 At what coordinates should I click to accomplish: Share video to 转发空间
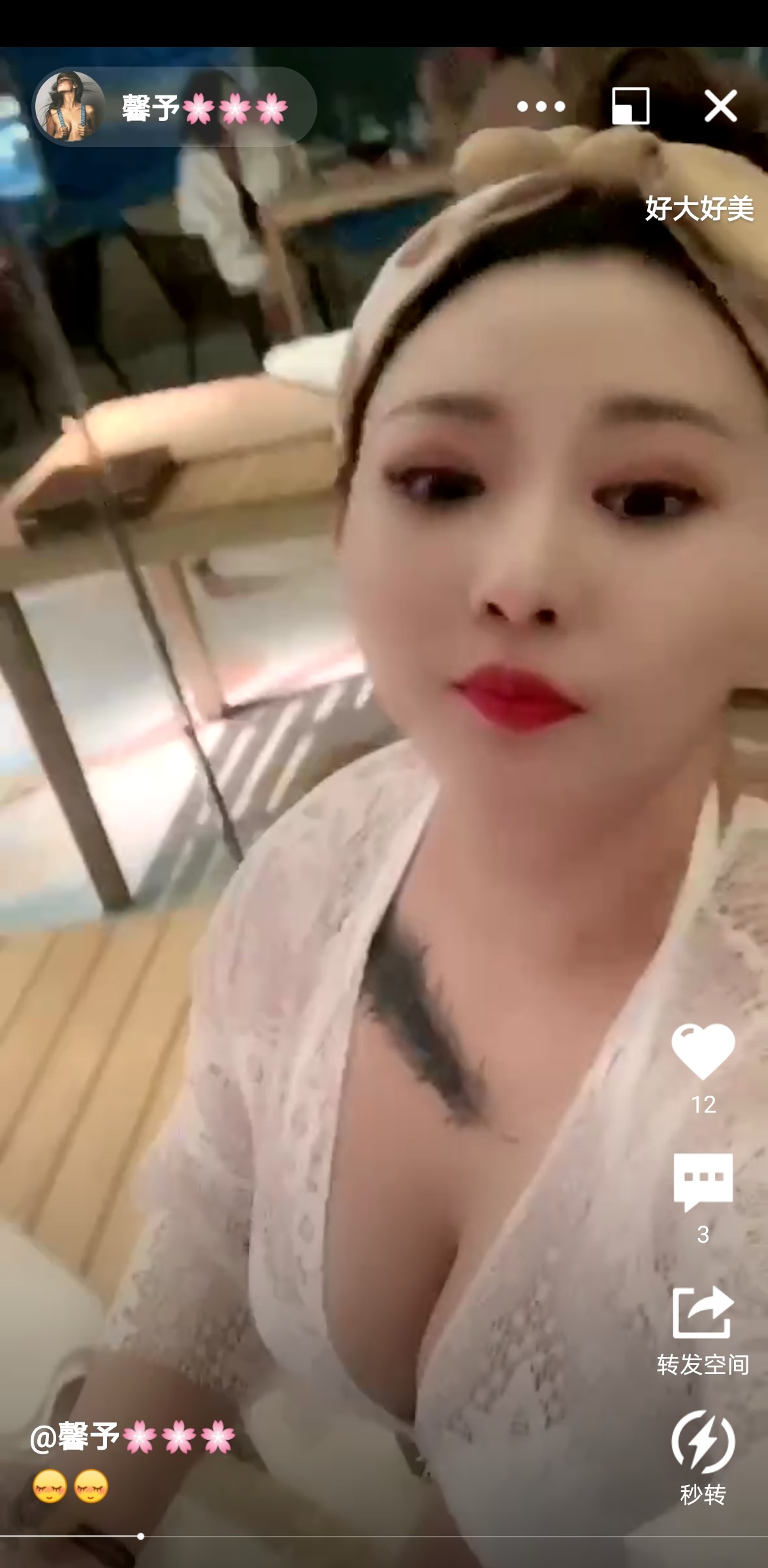703,1313
